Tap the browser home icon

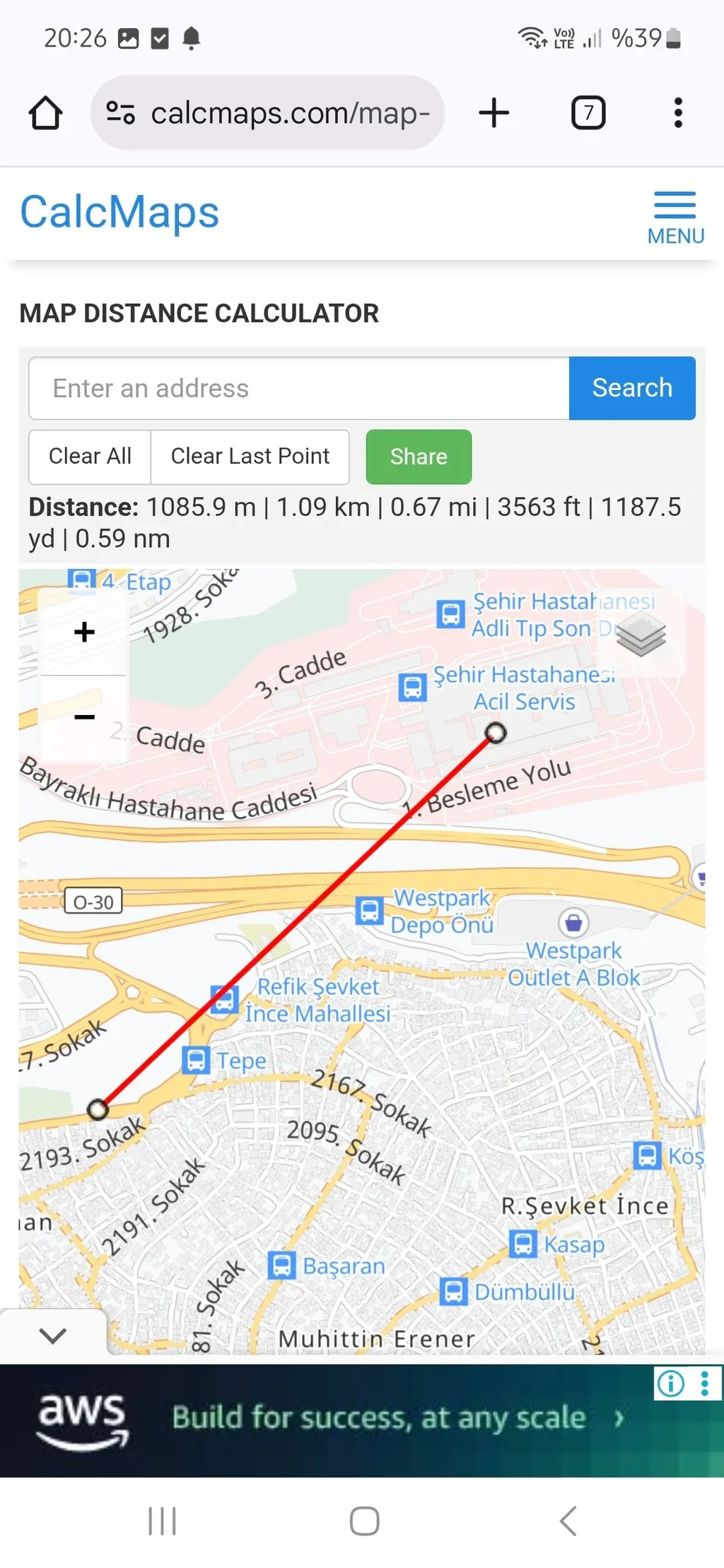pyautogui.click(x=45, y=112)
